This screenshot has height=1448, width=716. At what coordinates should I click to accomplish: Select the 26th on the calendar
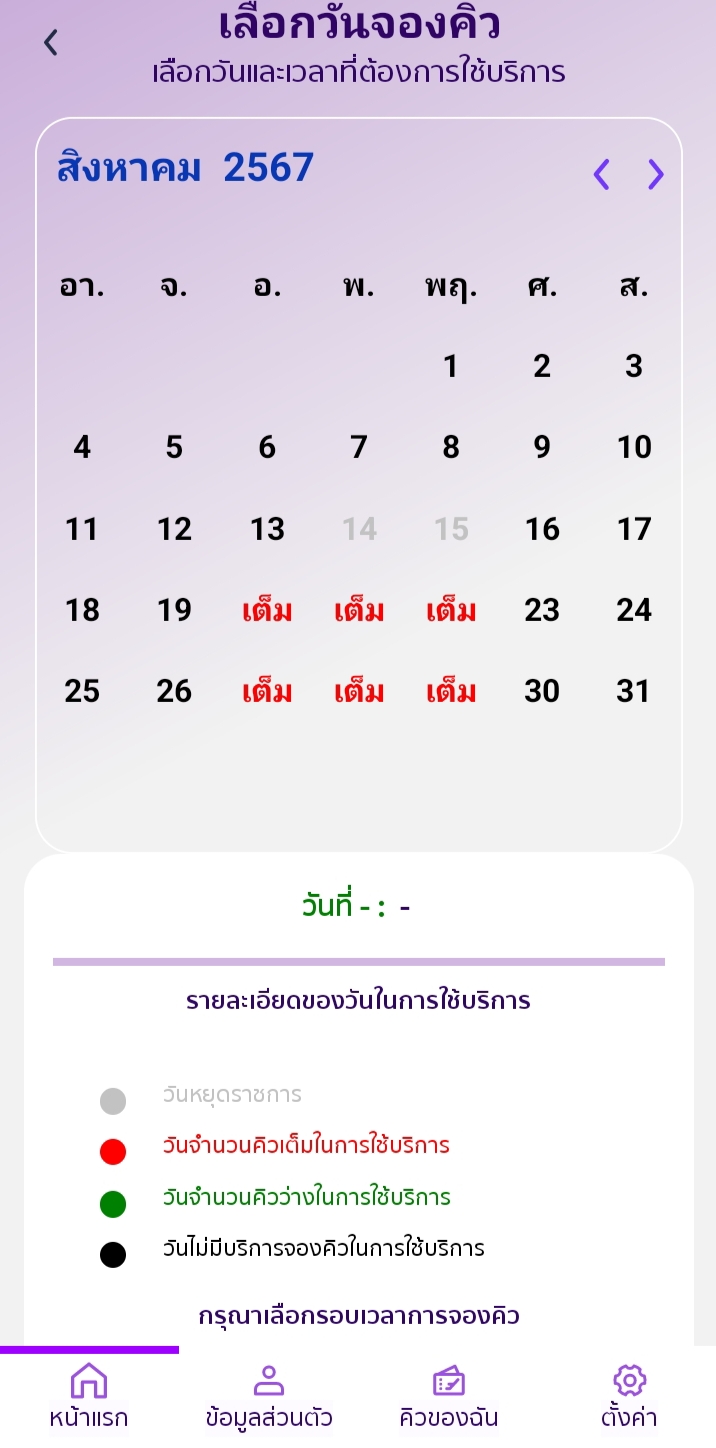pos(174,691)
